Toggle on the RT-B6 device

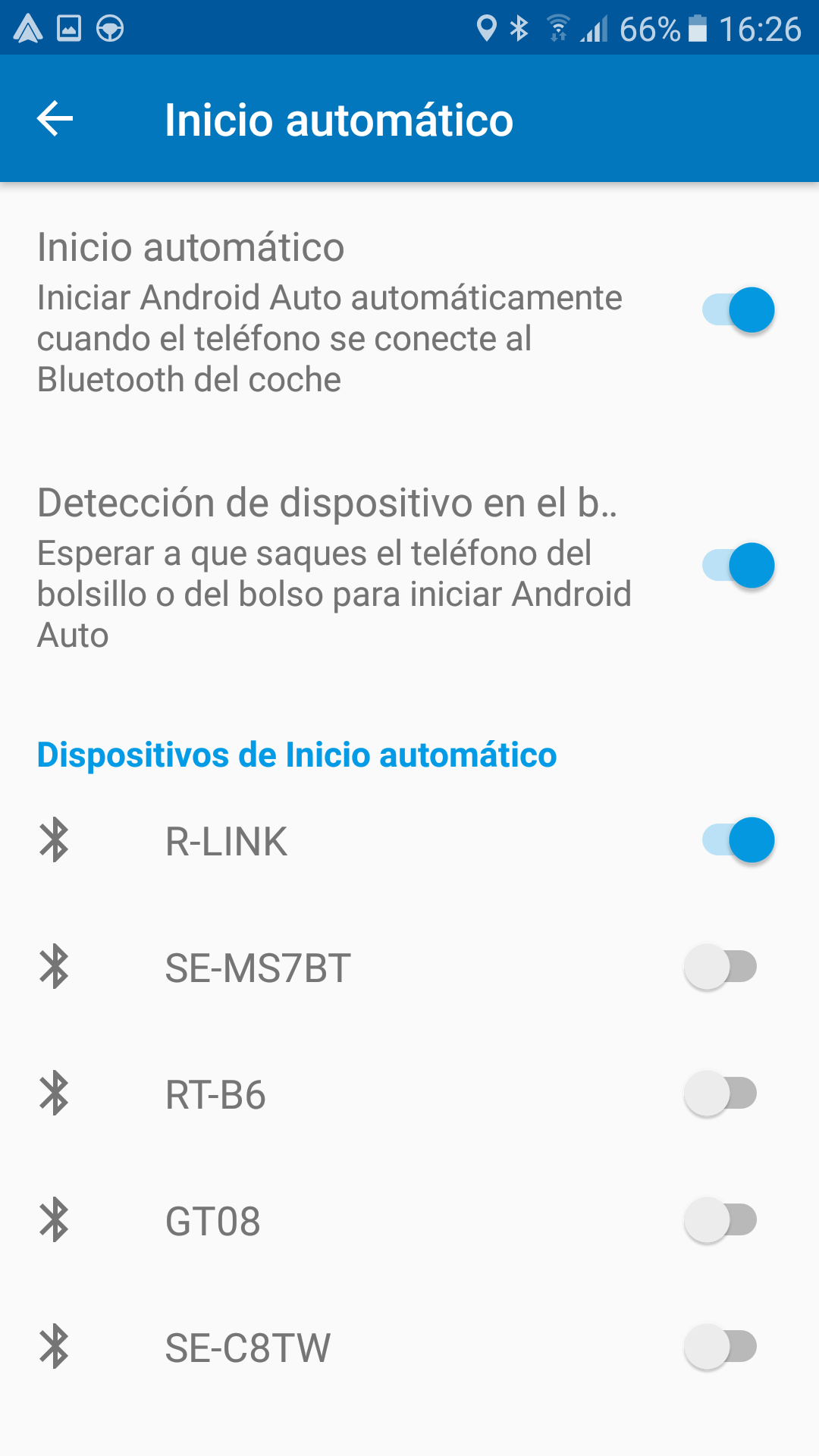(721, 1094)
